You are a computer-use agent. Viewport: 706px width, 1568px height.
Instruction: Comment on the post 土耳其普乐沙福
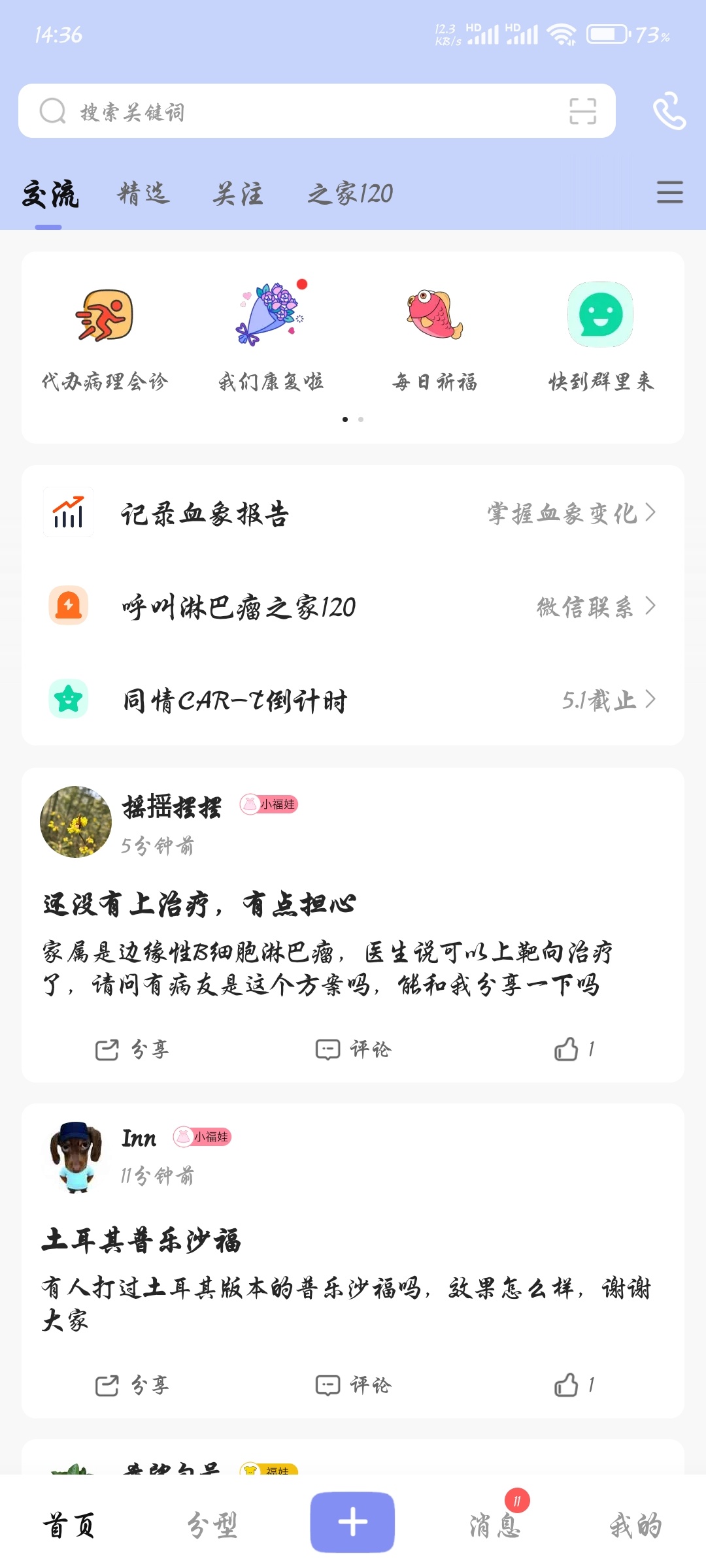pyautogui.click(x=353, y=1385)
